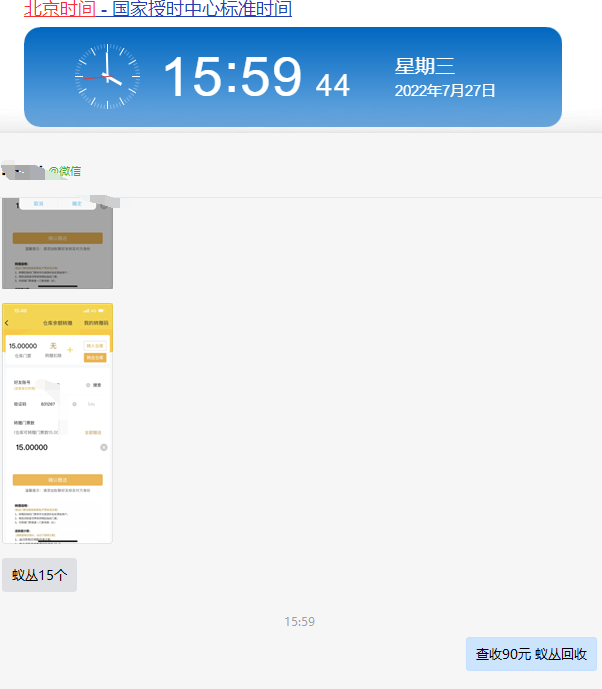Open the full transfer screenshot showing 15.00000
602x689 pixels.
57,423
